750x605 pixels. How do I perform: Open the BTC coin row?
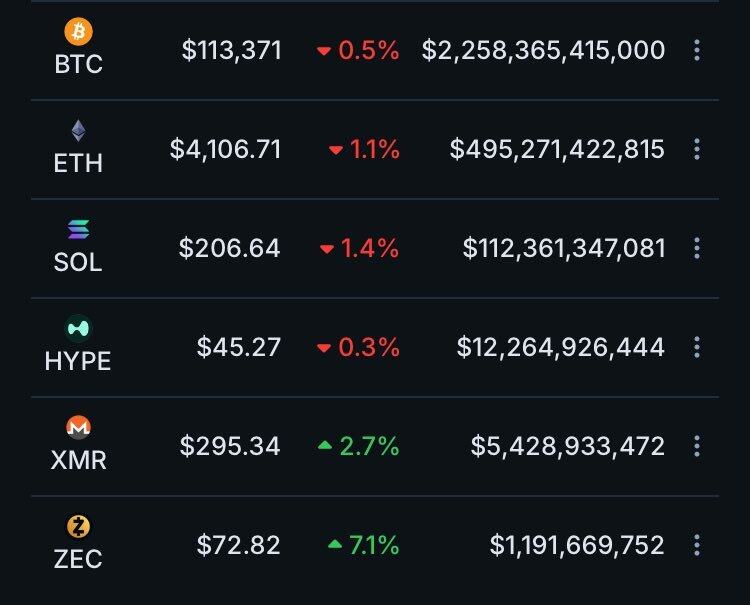(78, 49)
